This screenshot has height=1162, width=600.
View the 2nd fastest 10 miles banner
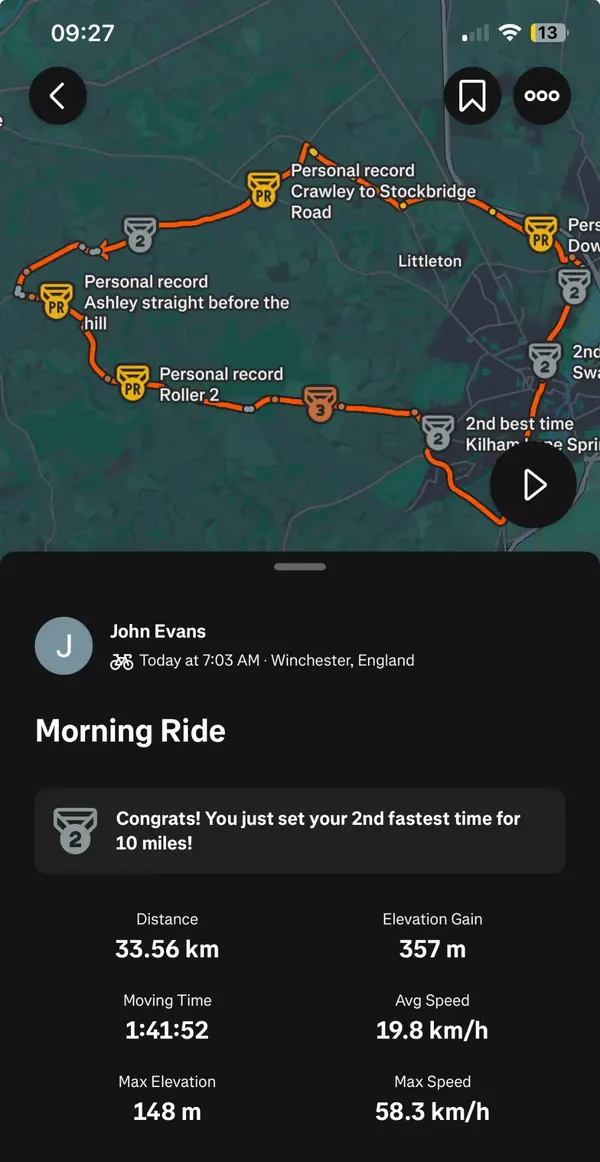click(300, 830)
